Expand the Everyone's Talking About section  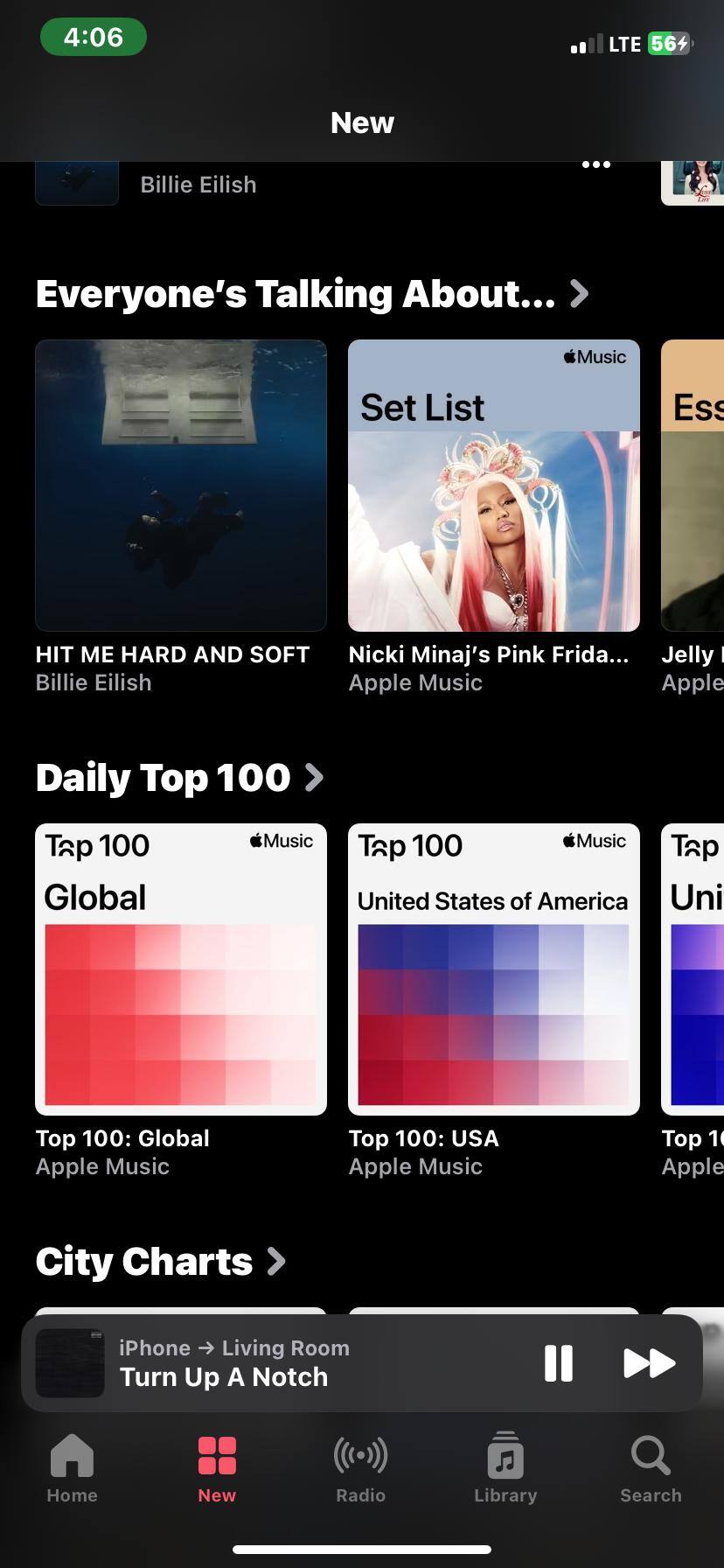tap(311, 294)
